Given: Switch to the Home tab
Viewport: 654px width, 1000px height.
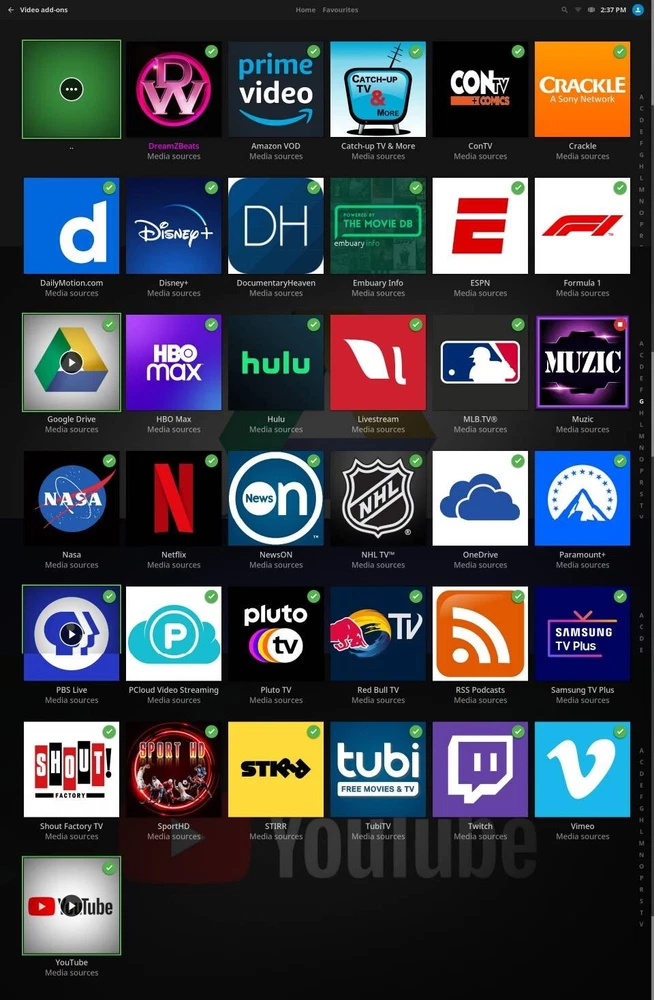Looking at the screenshot, I should pyautogui.click(x=305, y=10).
